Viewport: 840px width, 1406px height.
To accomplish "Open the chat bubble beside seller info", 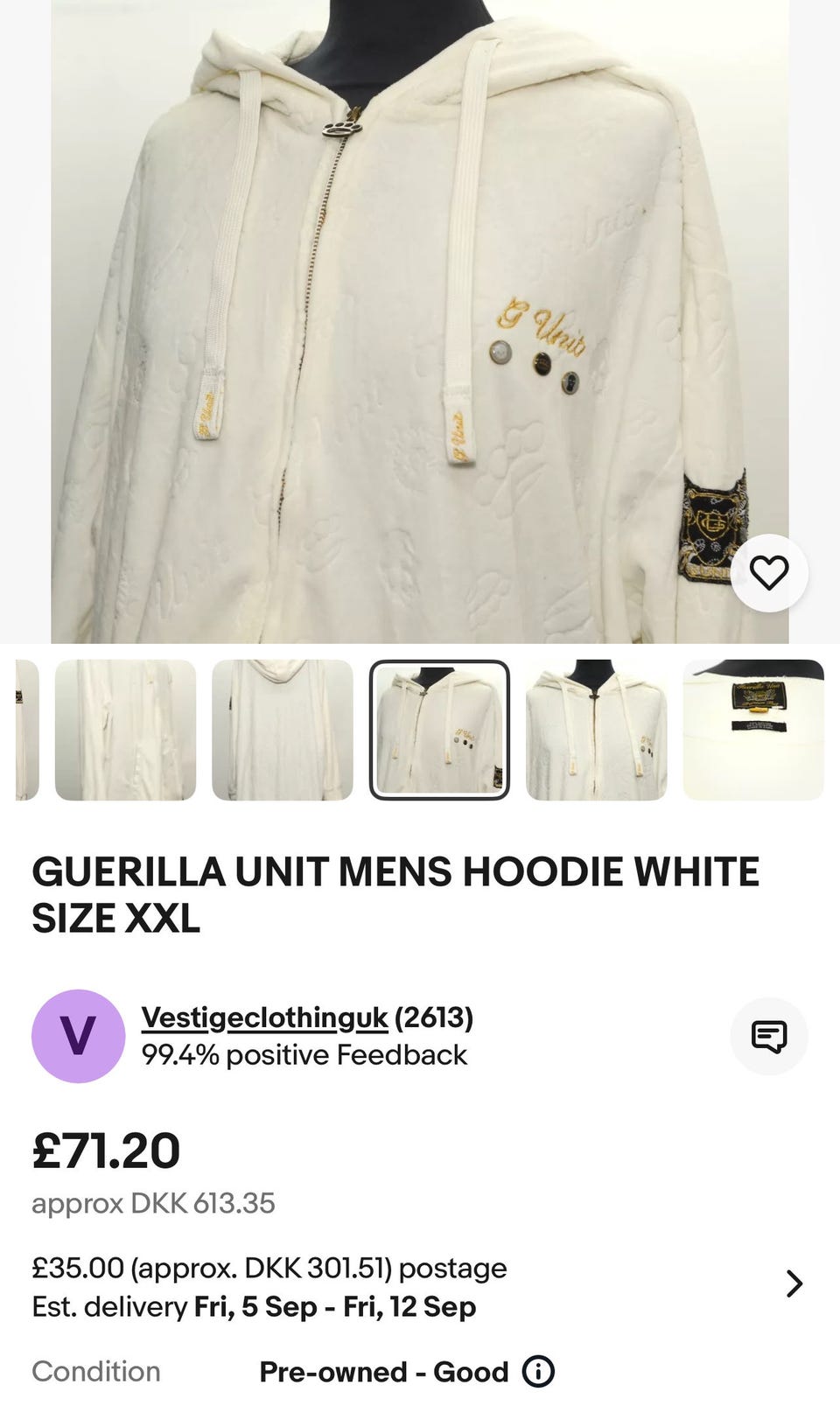I will [x=769, y=1036].
